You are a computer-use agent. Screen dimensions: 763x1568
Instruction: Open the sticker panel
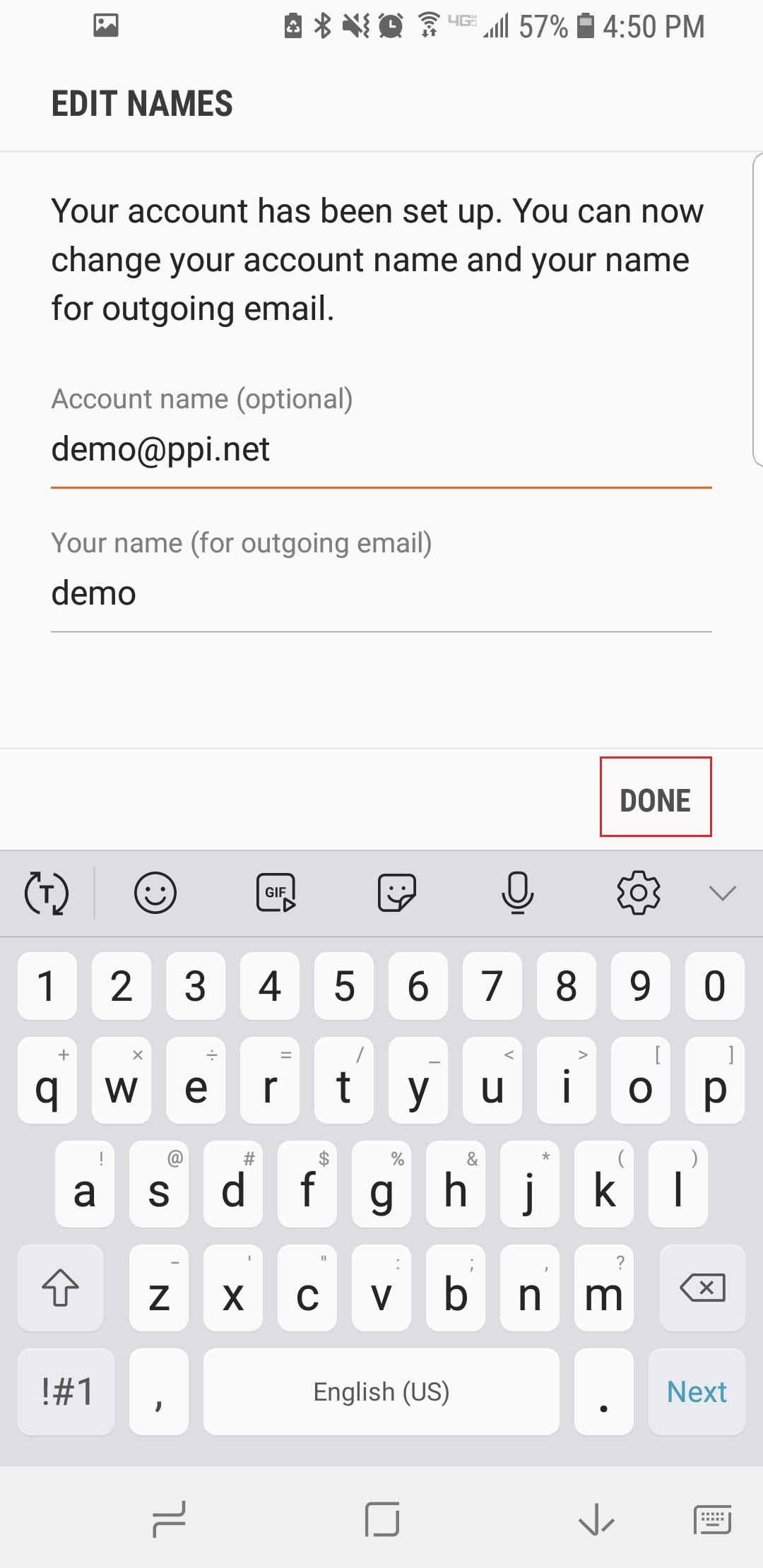click(x=397, y=893)
